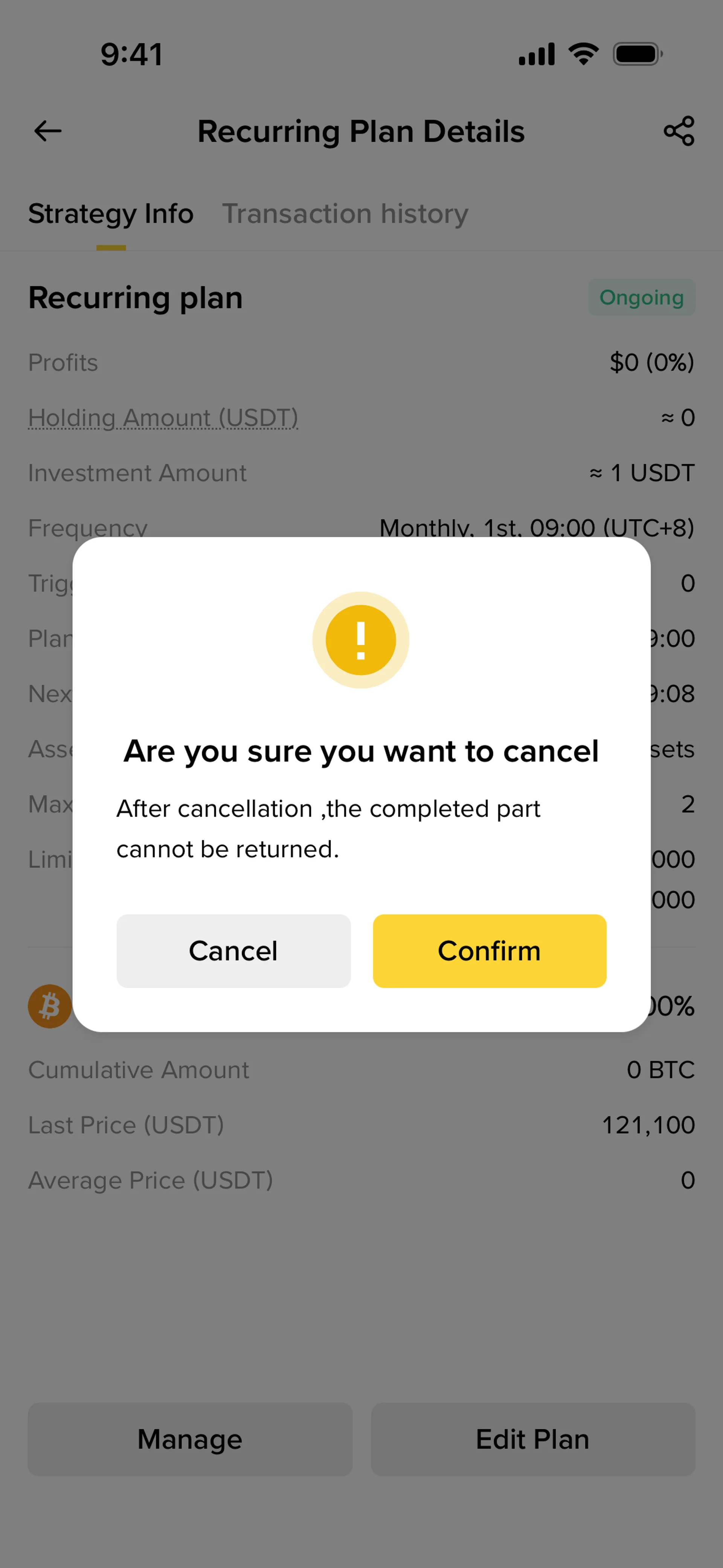
Task: Share the recurring plan details
Action: pos(679,131)
